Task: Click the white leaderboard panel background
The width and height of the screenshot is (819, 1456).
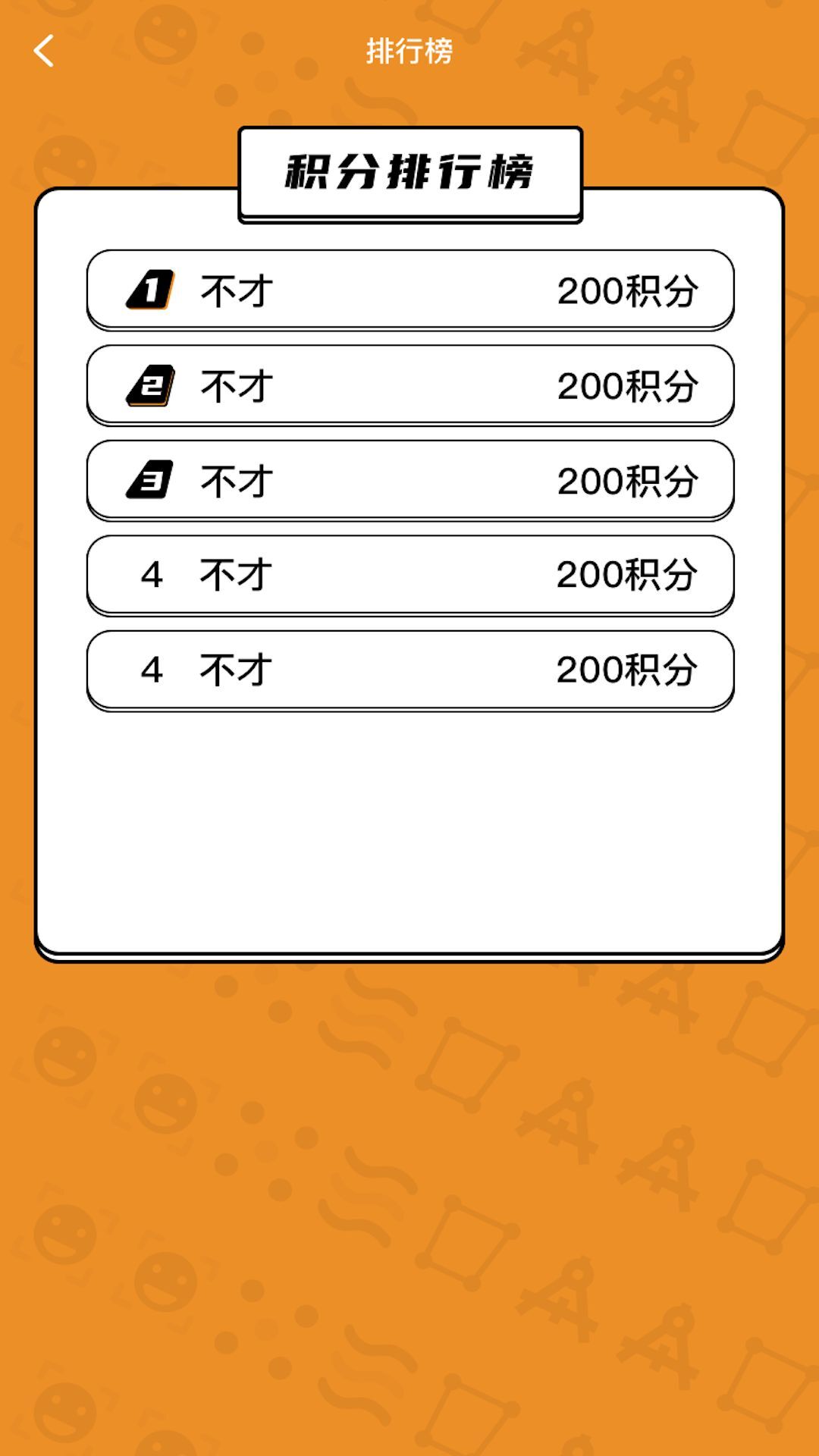Action: (x=409, y=834)
